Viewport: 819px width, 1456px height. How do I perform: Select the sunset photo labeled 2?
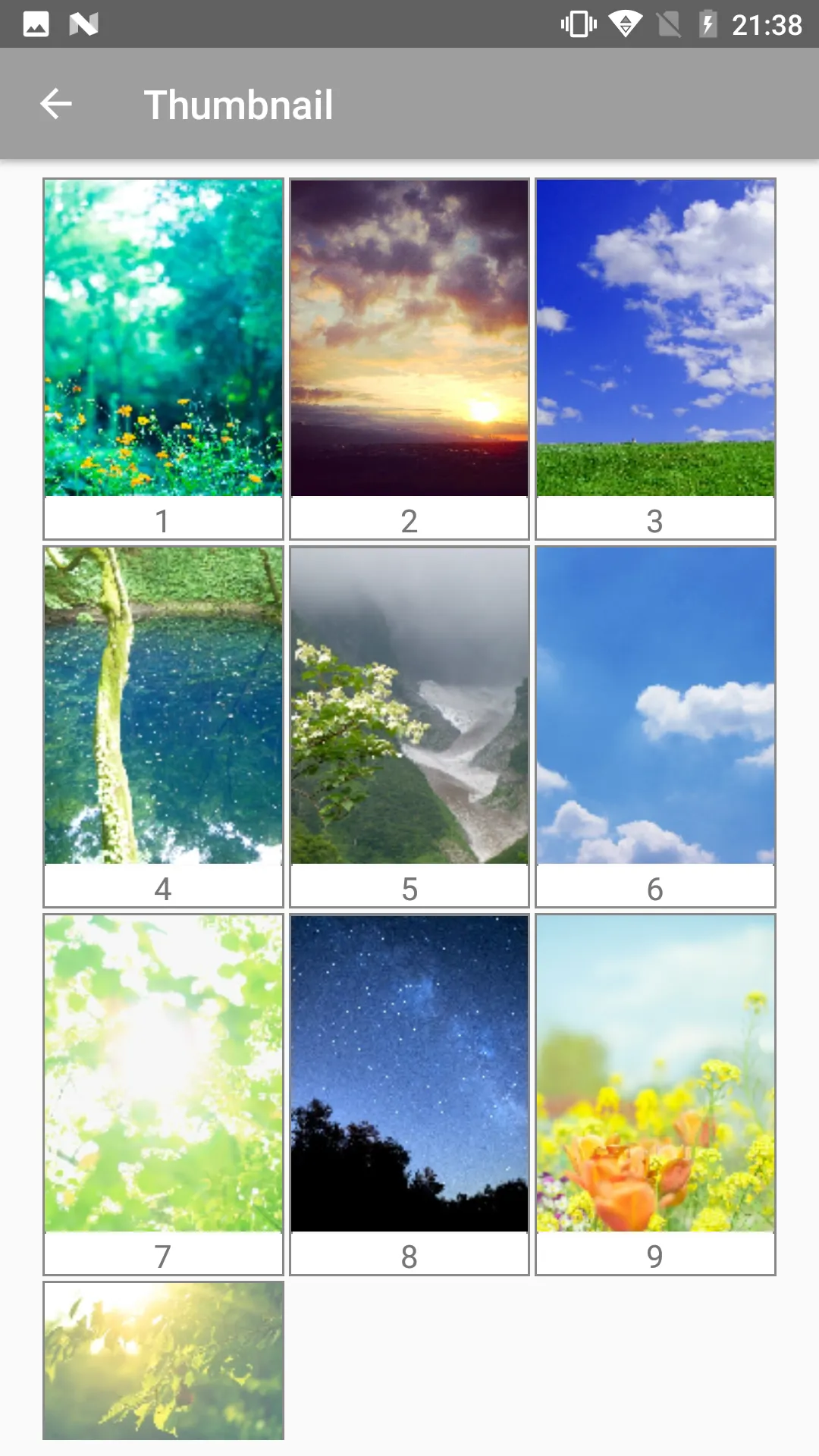click(x=409, y=337)
